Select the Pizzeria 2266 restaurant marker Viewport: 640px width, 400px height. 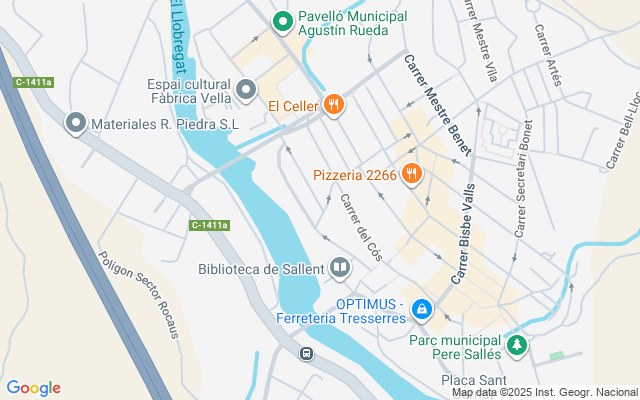click(412, 174)
